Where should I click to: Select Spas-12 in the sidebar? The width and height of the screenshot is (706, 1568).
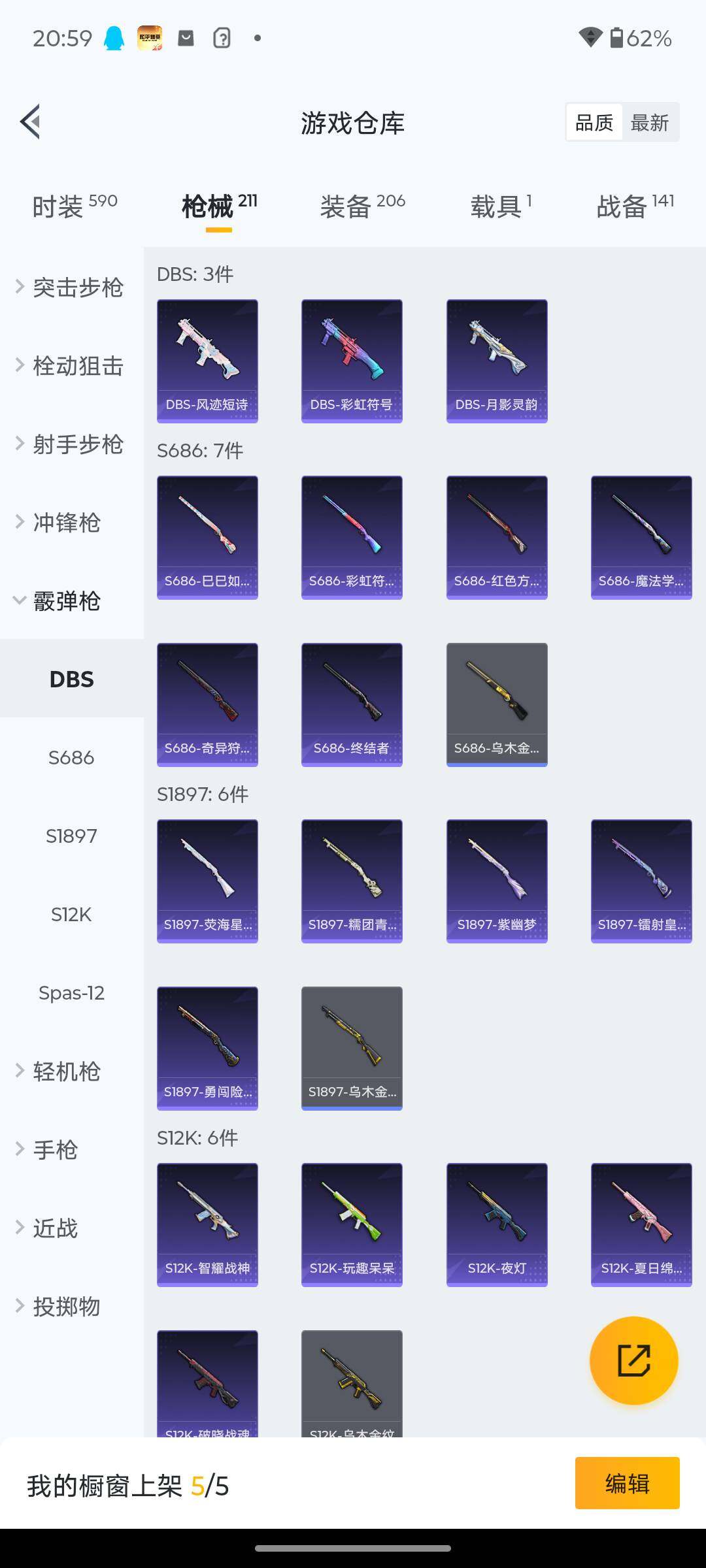[x=71, y=993]
